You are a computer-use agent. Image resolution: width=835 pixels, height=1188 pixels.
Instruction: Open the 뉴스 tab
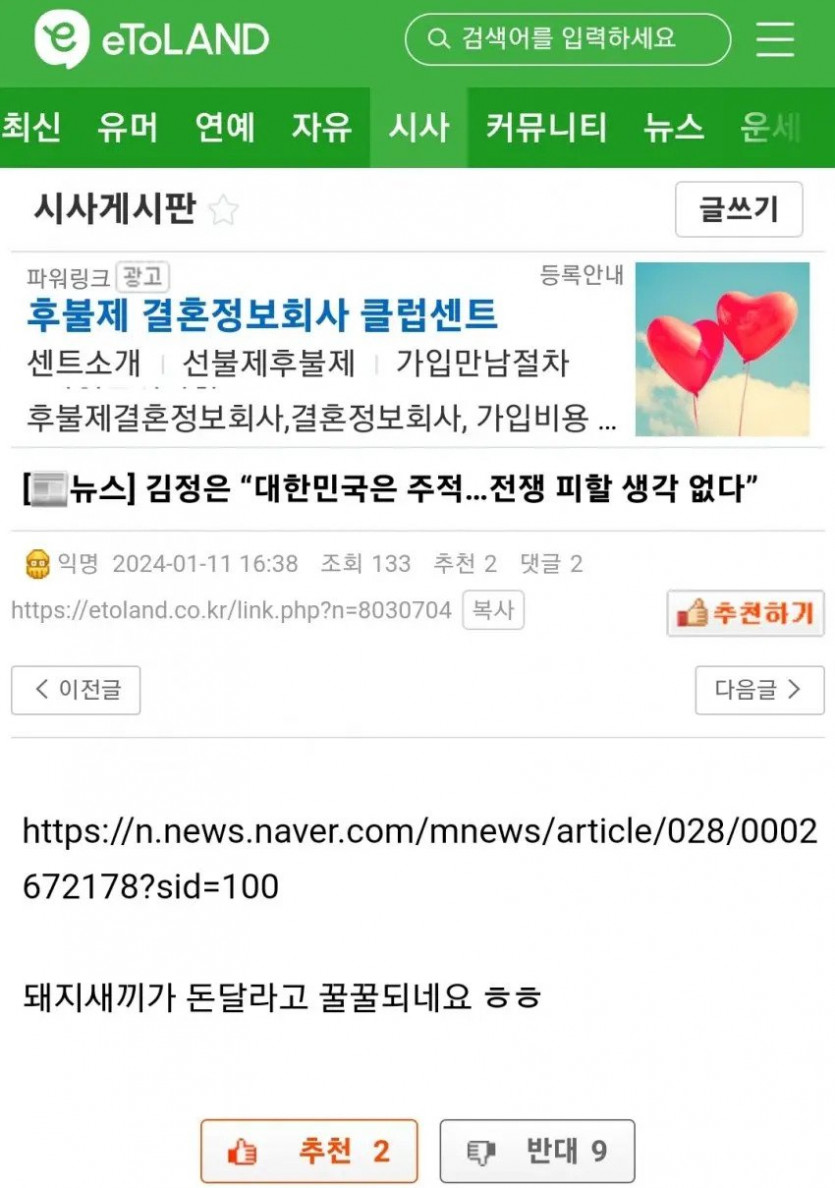673,128
